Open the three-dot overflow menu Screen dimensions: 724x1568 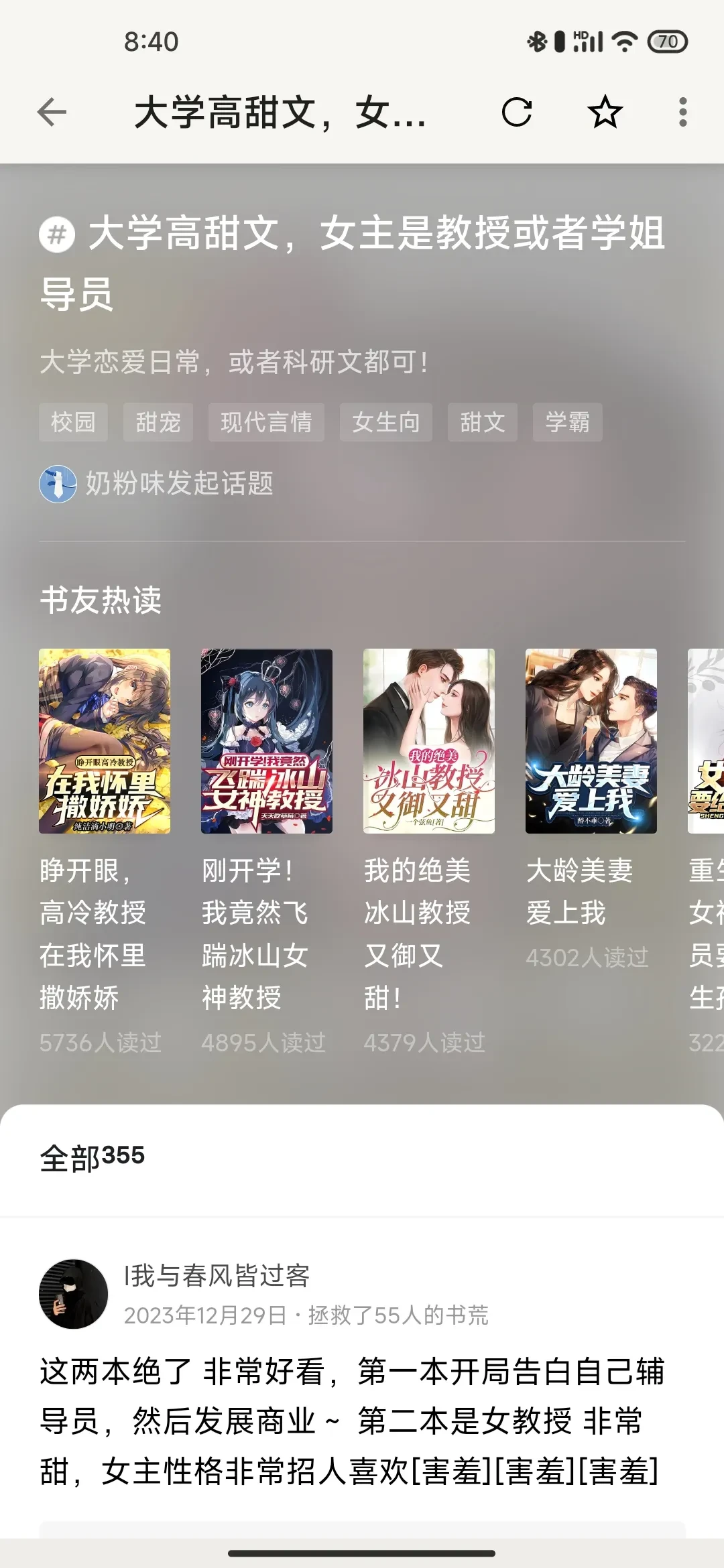tap(682, 112)
